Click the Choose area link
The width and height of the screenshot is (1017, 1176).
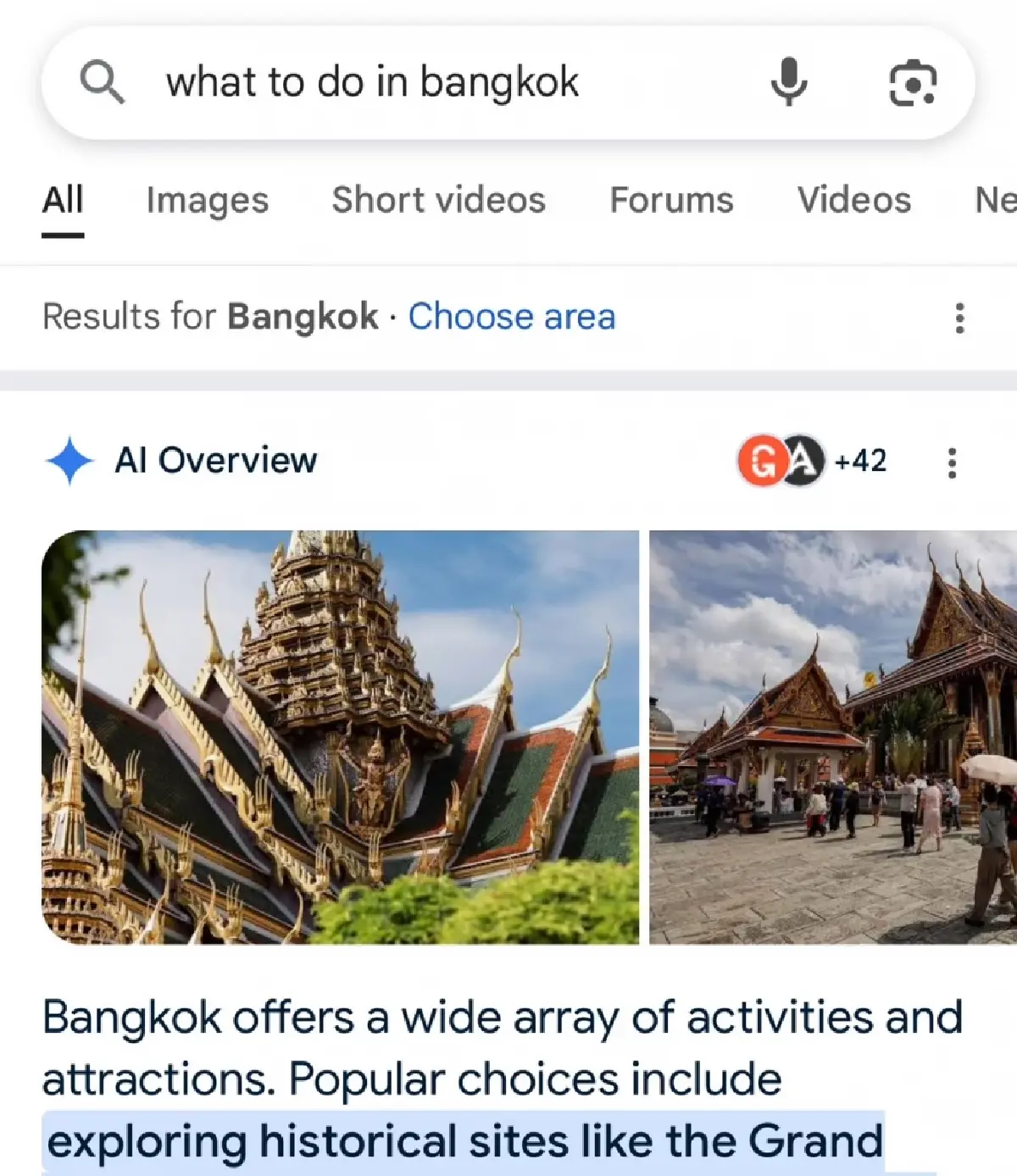click(512, 317)
